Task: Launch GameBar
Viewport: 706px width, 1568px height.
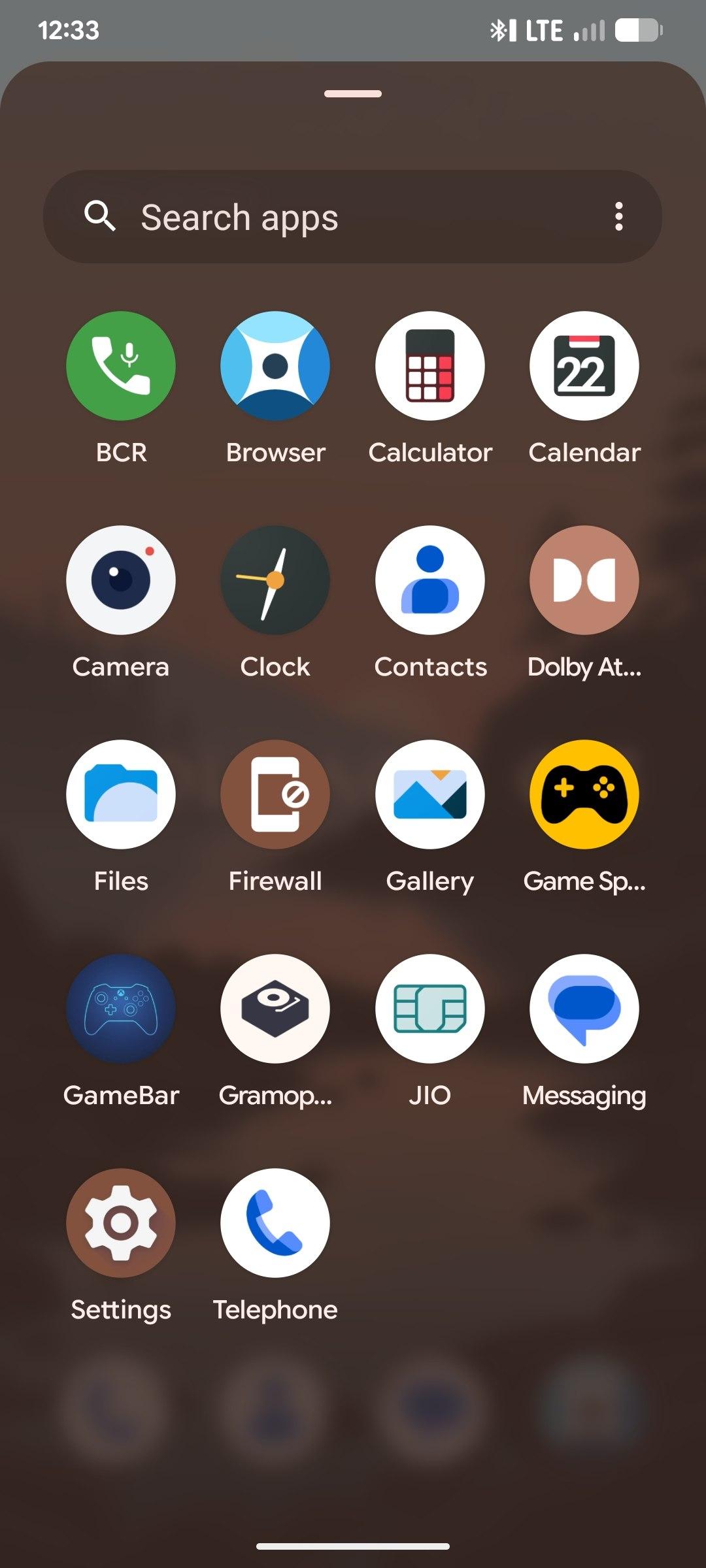Action: click(121, 1009)
